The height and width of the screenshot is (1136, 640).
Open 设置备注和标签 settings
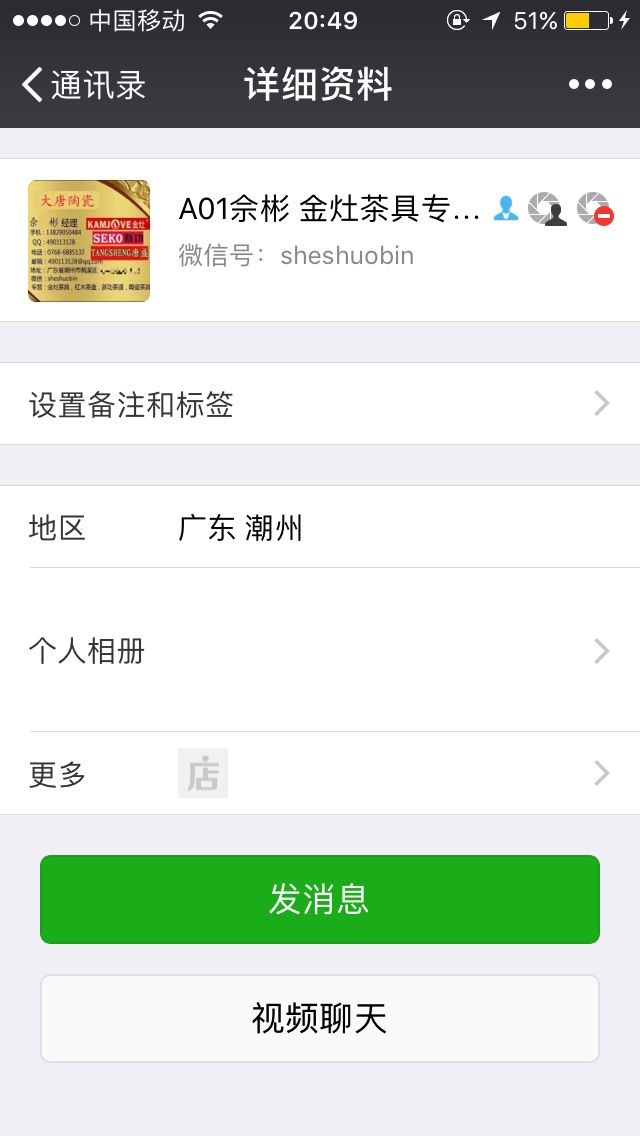320,404
